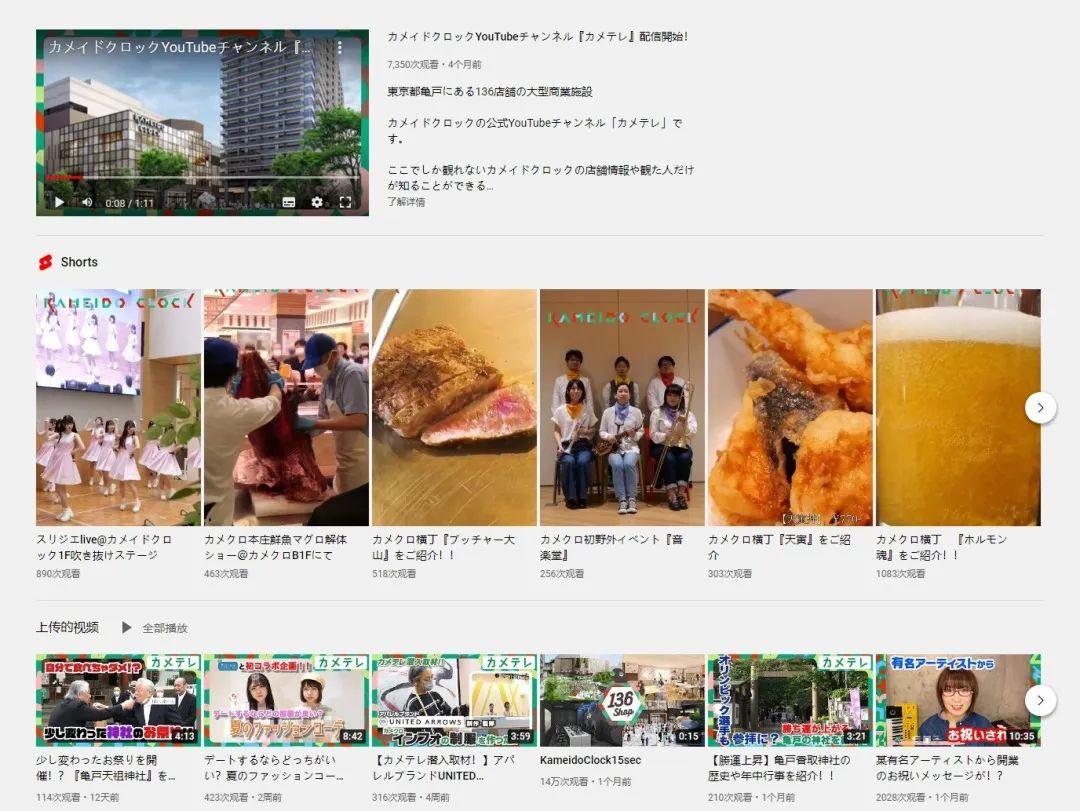1080x811 pixels.
Task: Select 全部播放 to play all uploads
Action: (x=155, y=628)
